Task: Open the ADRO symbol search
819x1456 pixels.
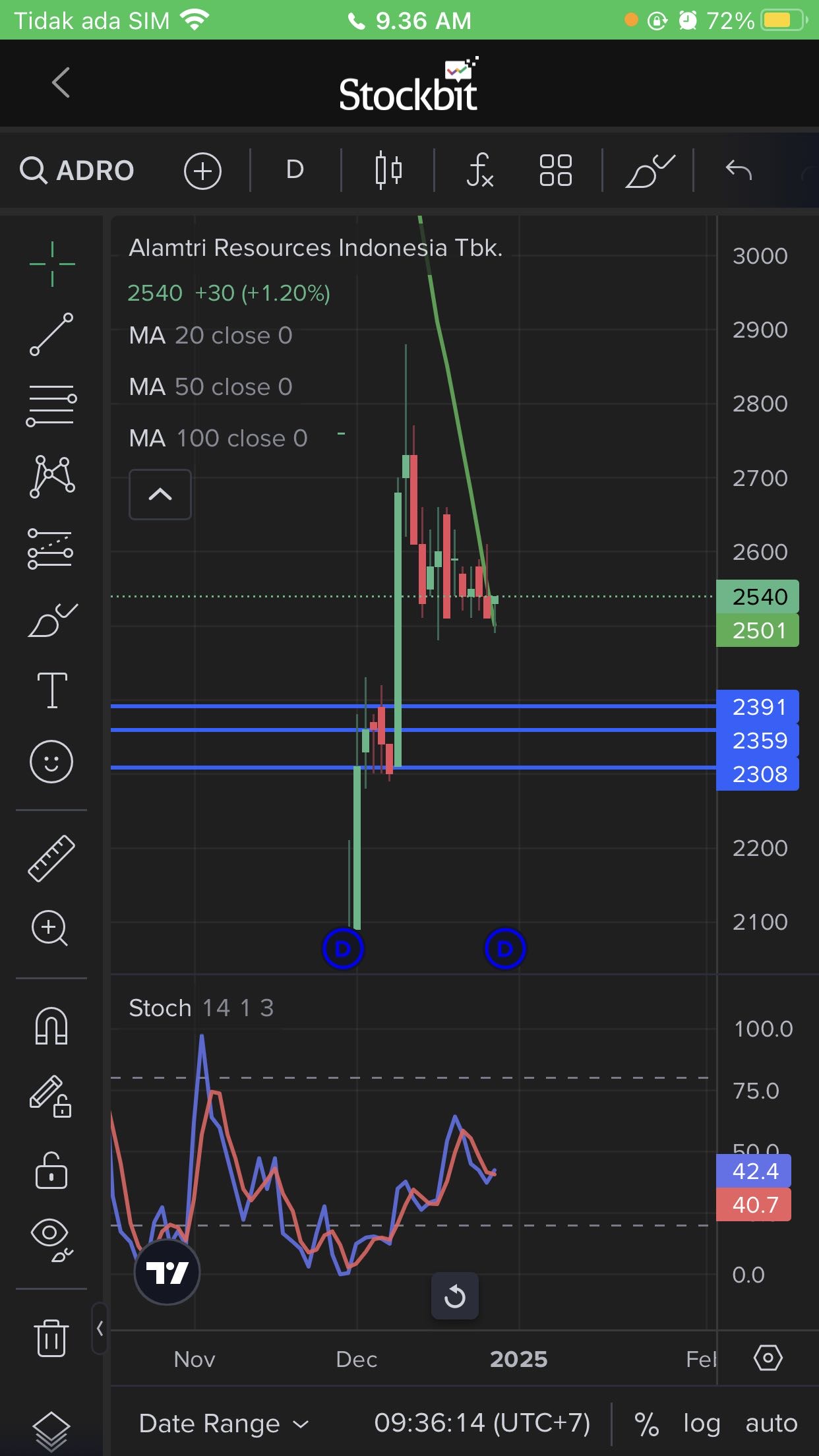Action: coord(77,170)
